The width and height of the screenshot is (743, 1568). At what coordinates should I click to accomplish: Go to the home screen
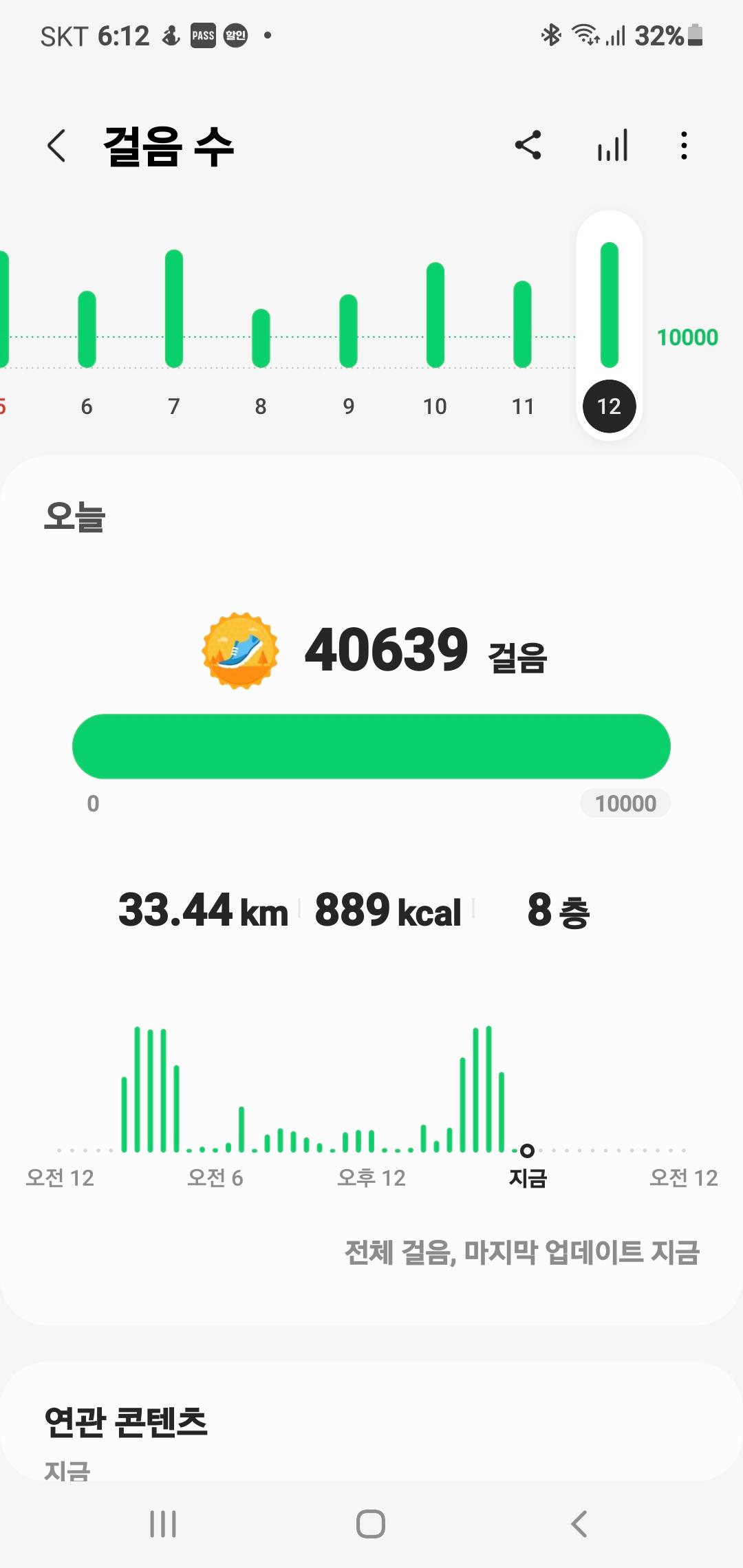click(x=371, y=1524)
